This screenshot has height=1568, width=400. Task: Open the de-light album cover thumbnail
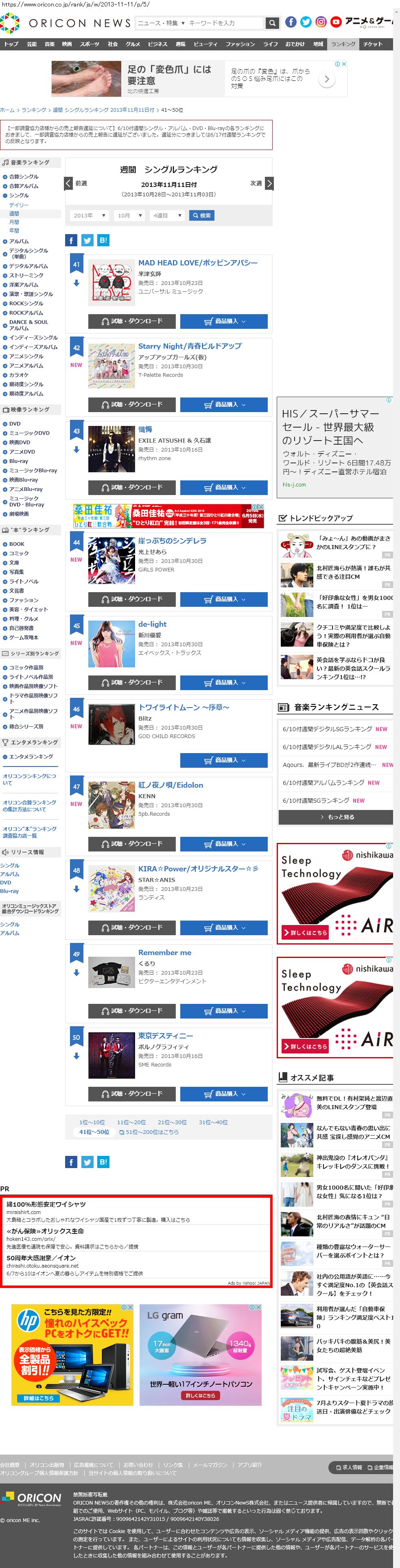pos(111,644)
